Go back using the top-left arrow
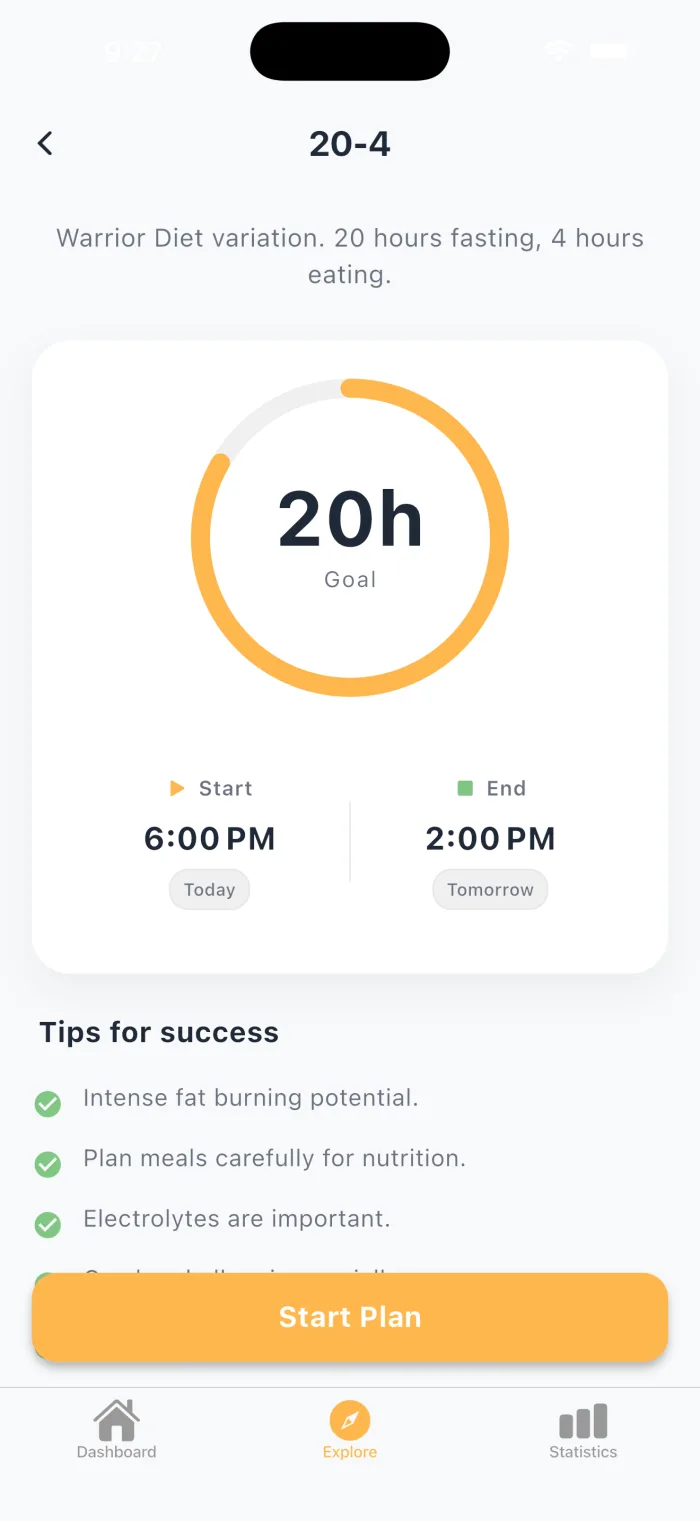700x1521 pixels. [x=45, y=143]
